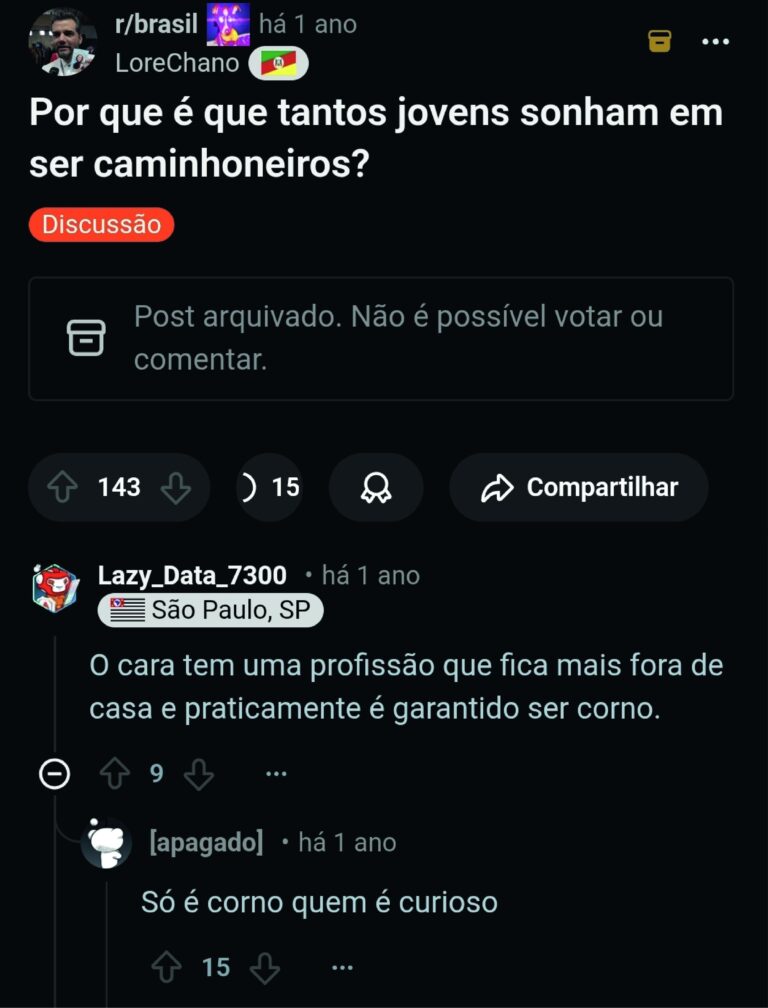768x1008 pixels.
Task: Open the post's 15 comments
Action: [270, 487]
